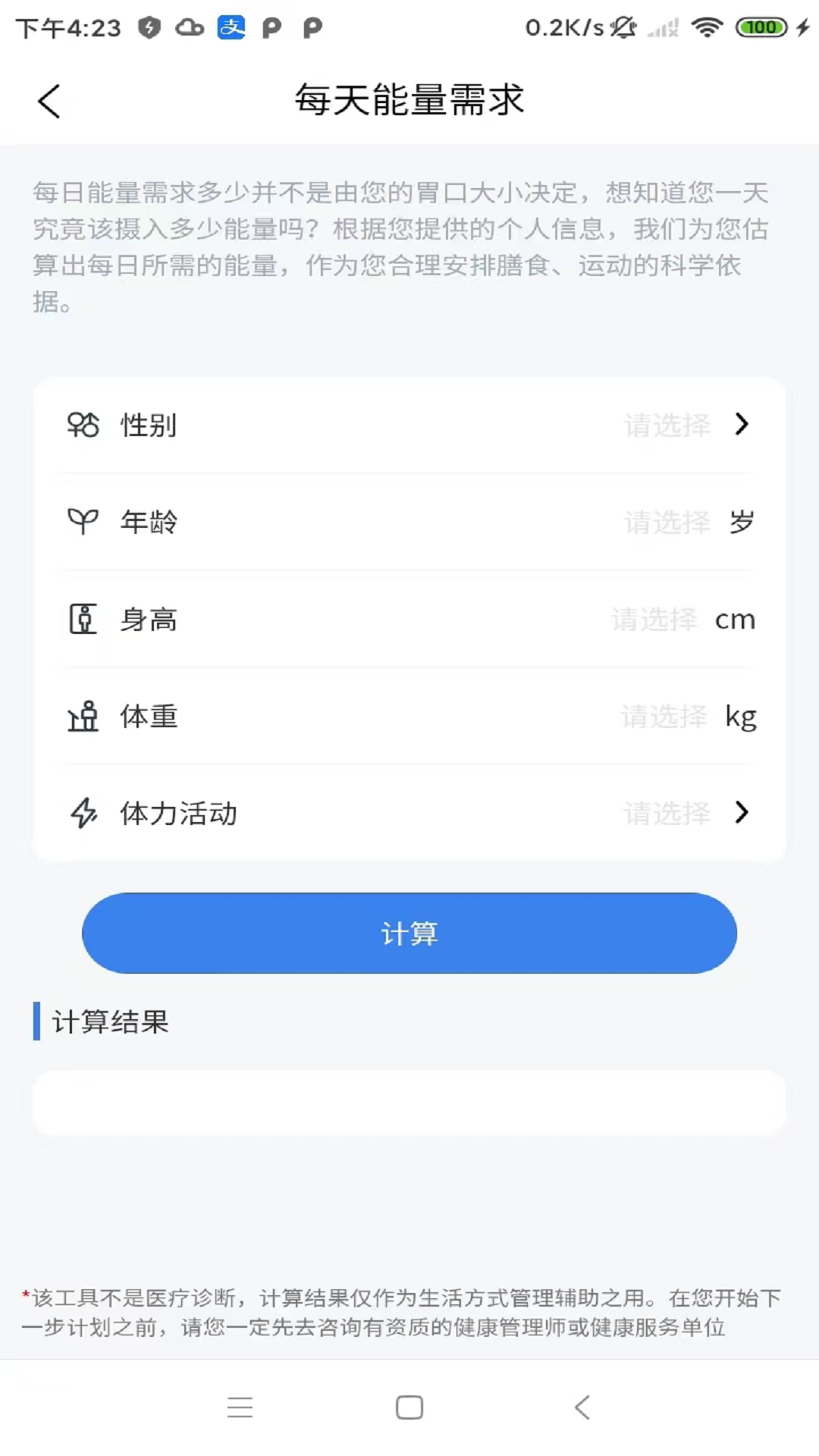The height and width of the screenshot is (1456, 819).
Task: Tap the back triangle in bottom navigation bar
Action: pyautogui.click(x=581, y=1407)
